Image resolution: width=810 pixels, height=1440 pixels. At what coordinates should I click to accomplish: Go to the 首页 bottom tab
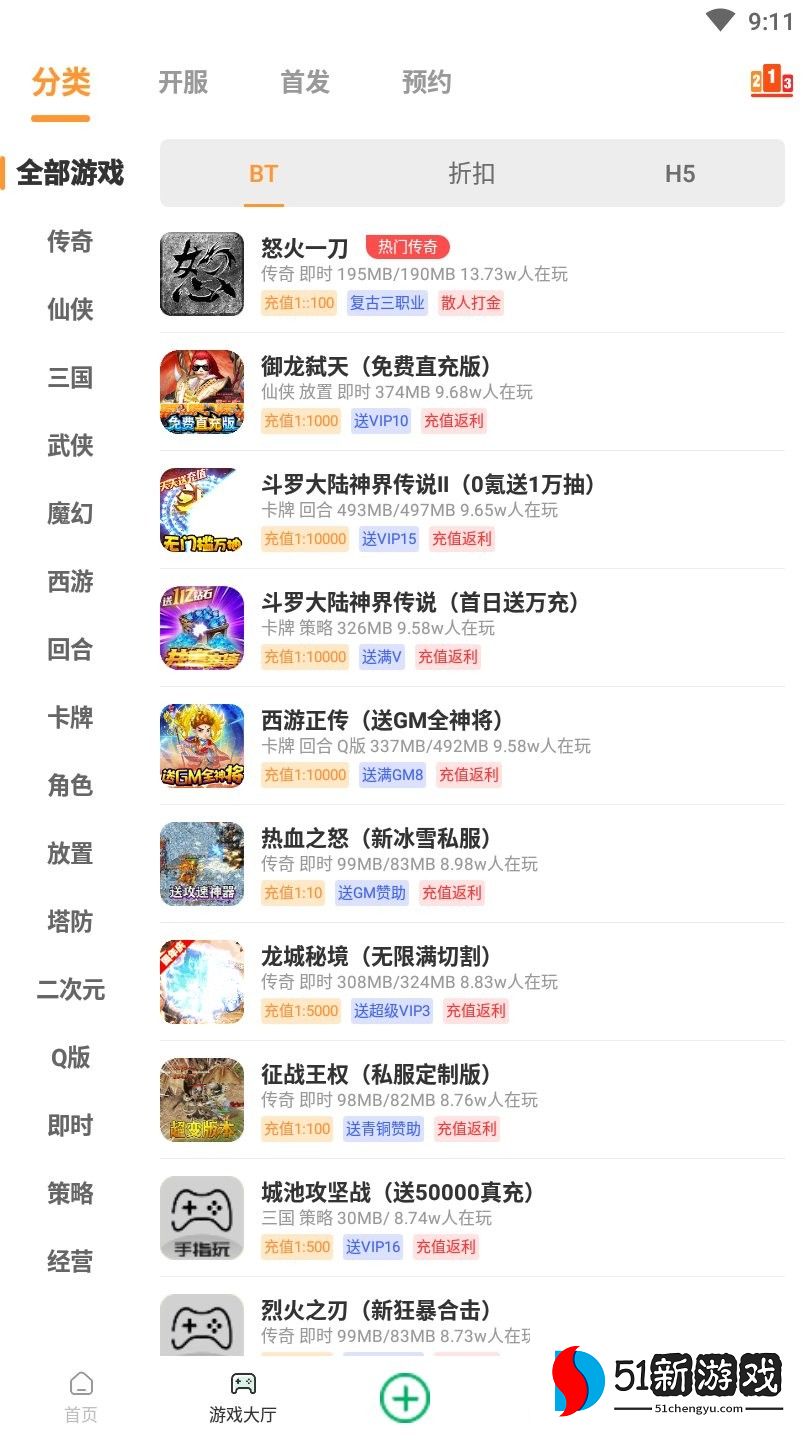pyautogui.click(x=81, y=1397)
